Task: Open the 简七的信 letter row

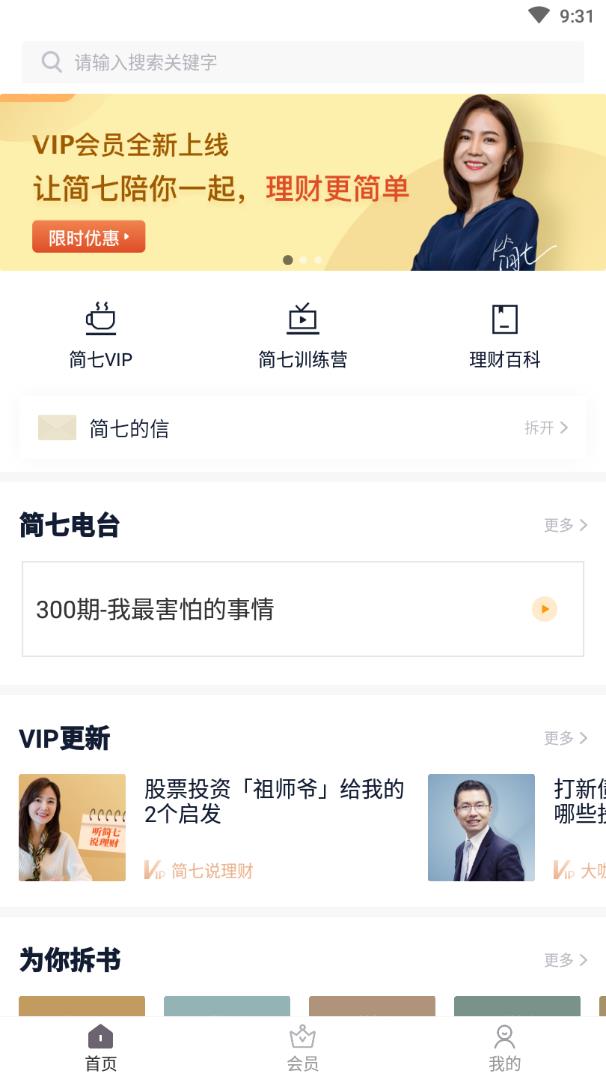Action: point(302,428)
